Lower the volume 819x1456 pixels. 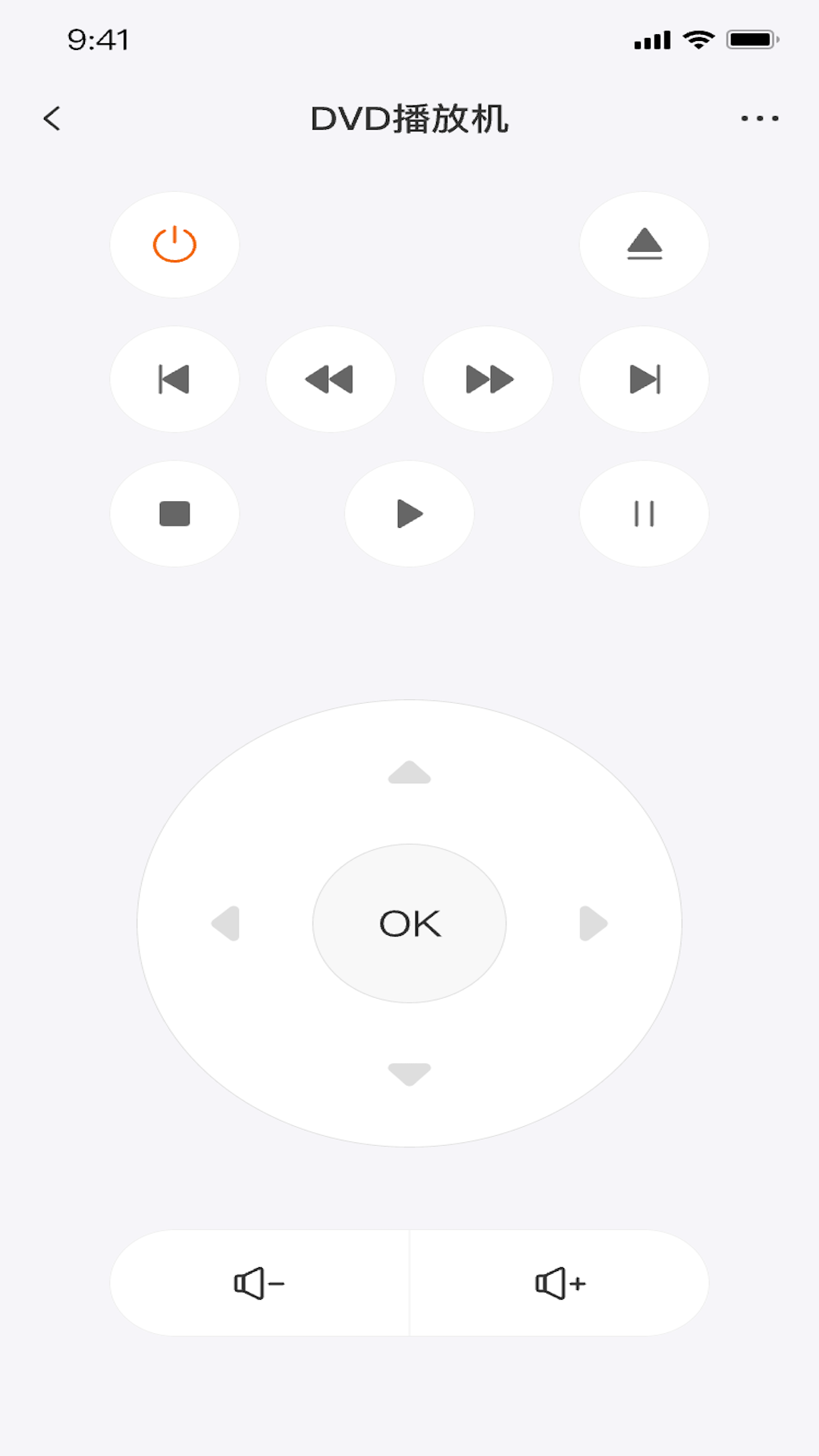click(259, 1283)
